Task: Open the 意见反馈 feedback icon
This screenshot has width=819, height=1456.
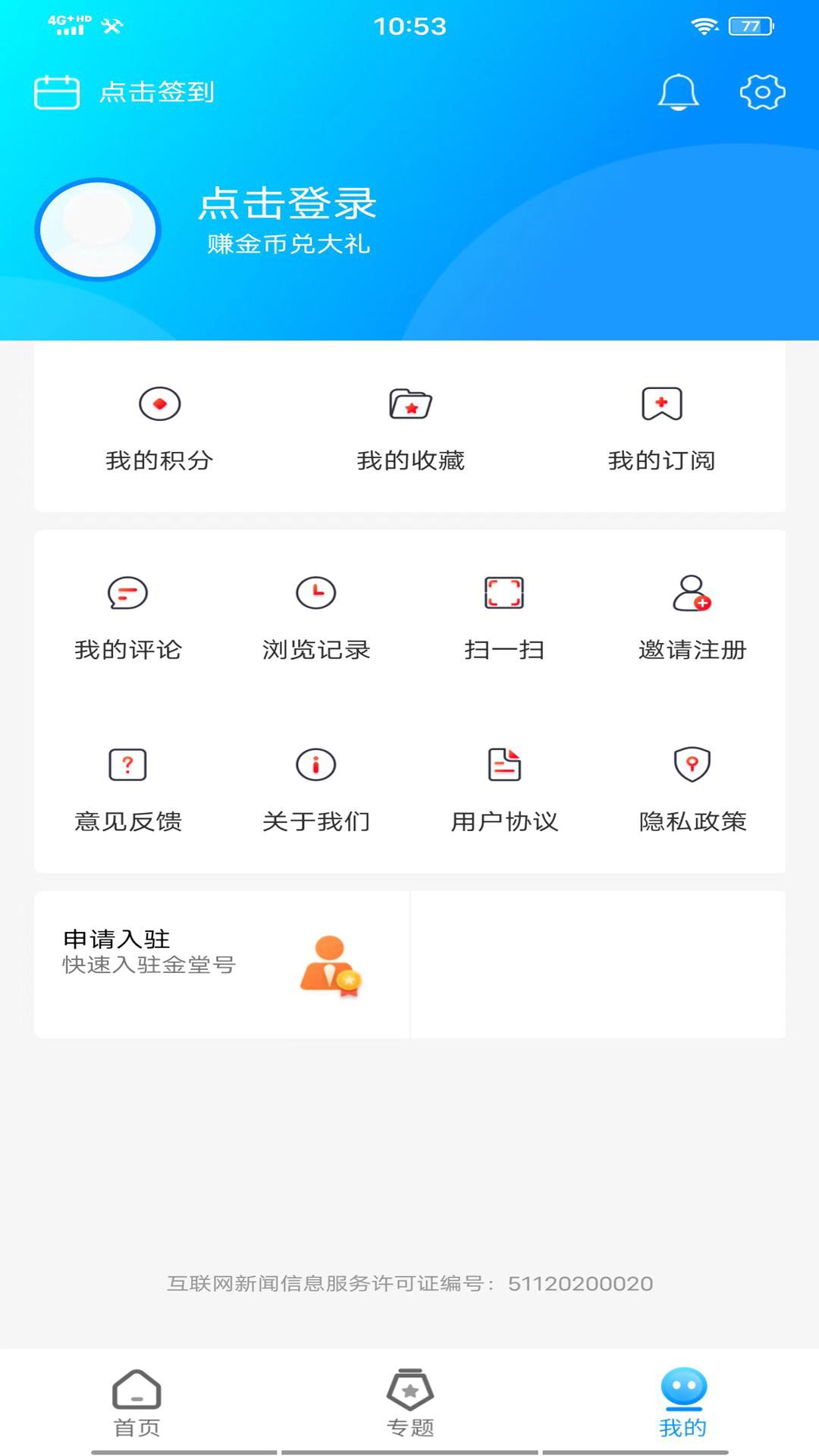Action: 127,764
